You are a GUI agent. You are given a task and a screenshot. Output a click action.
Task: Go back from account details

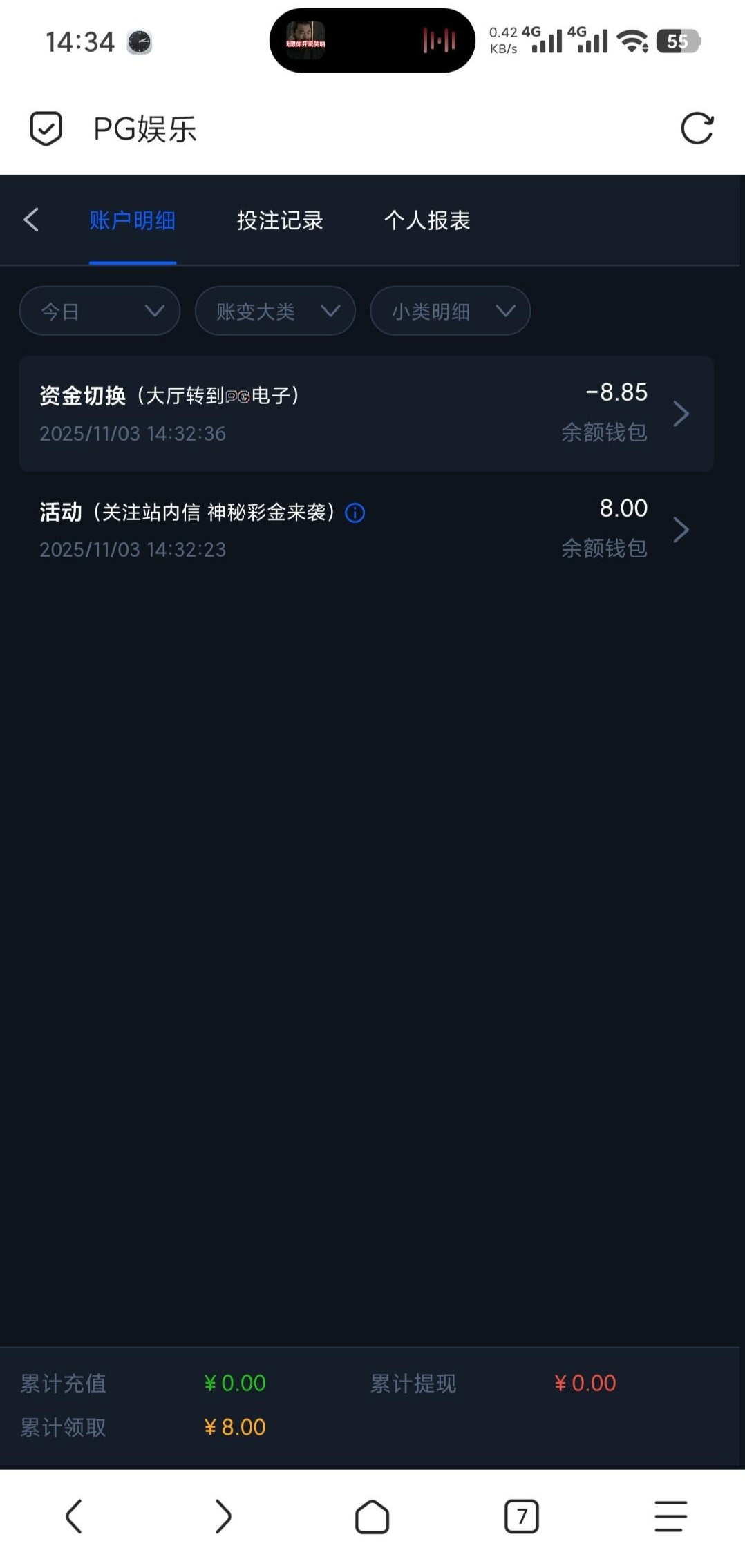31,220
